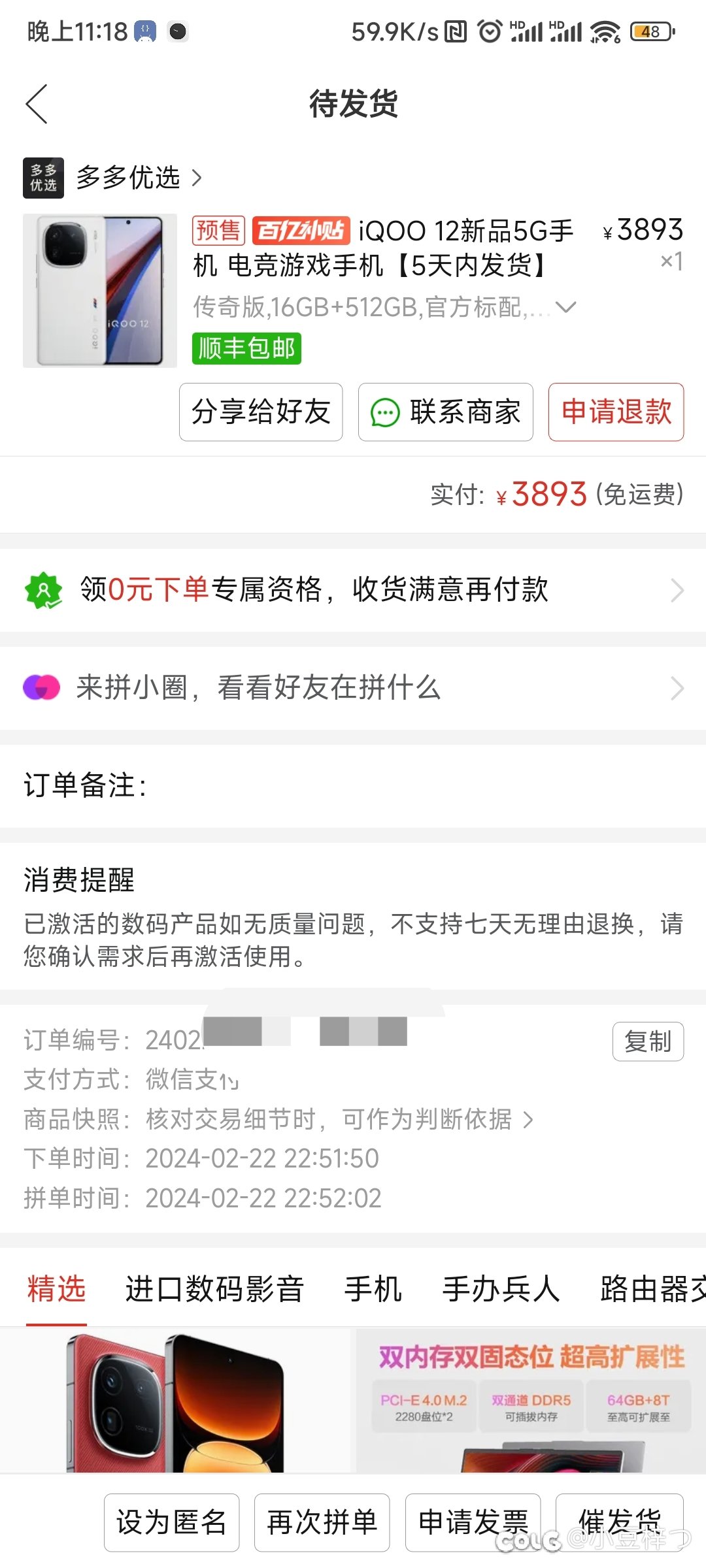
Task: Go back from the 待发货 page
Action: pyautogui.click(x=37, y=104)
